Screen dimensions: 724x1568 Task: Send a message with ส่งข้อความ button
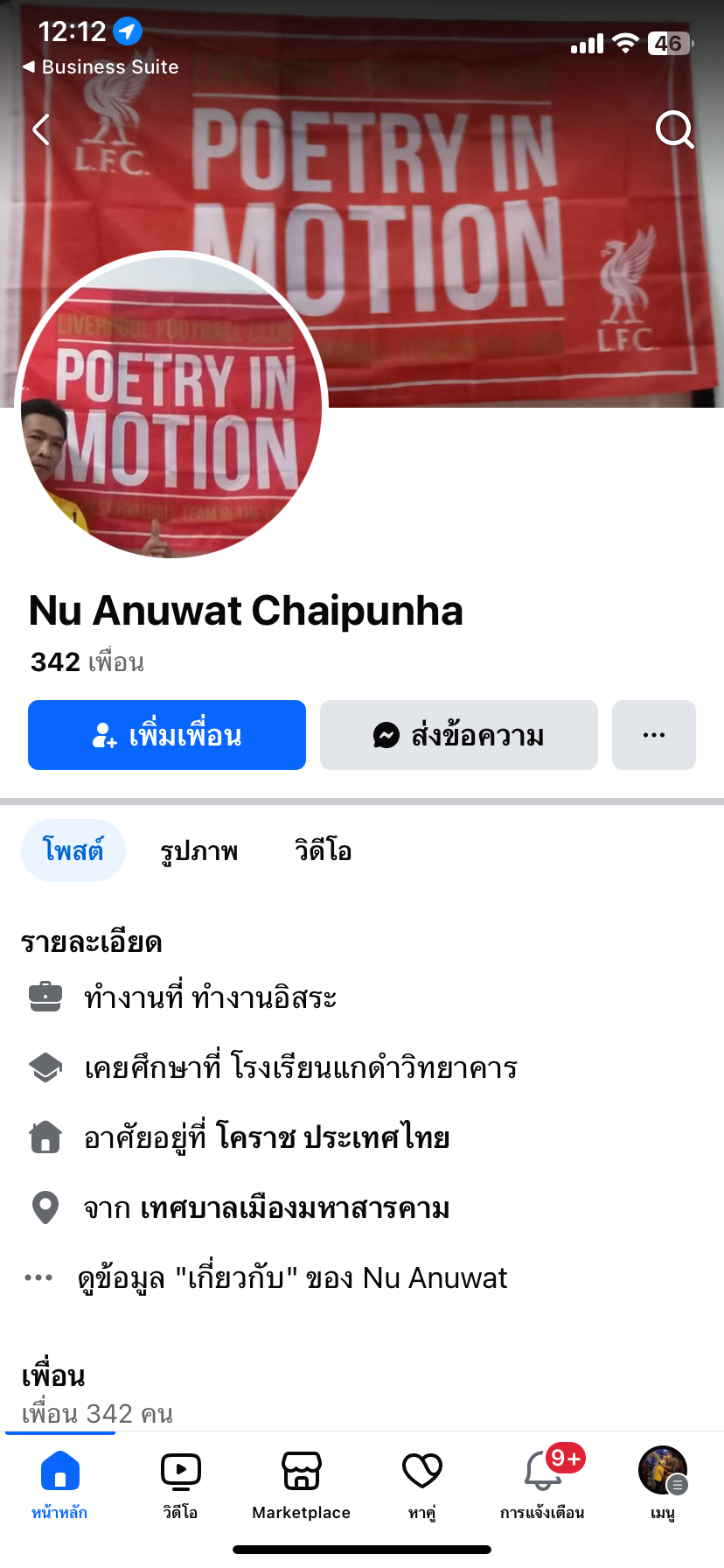(x=458, y=735)
